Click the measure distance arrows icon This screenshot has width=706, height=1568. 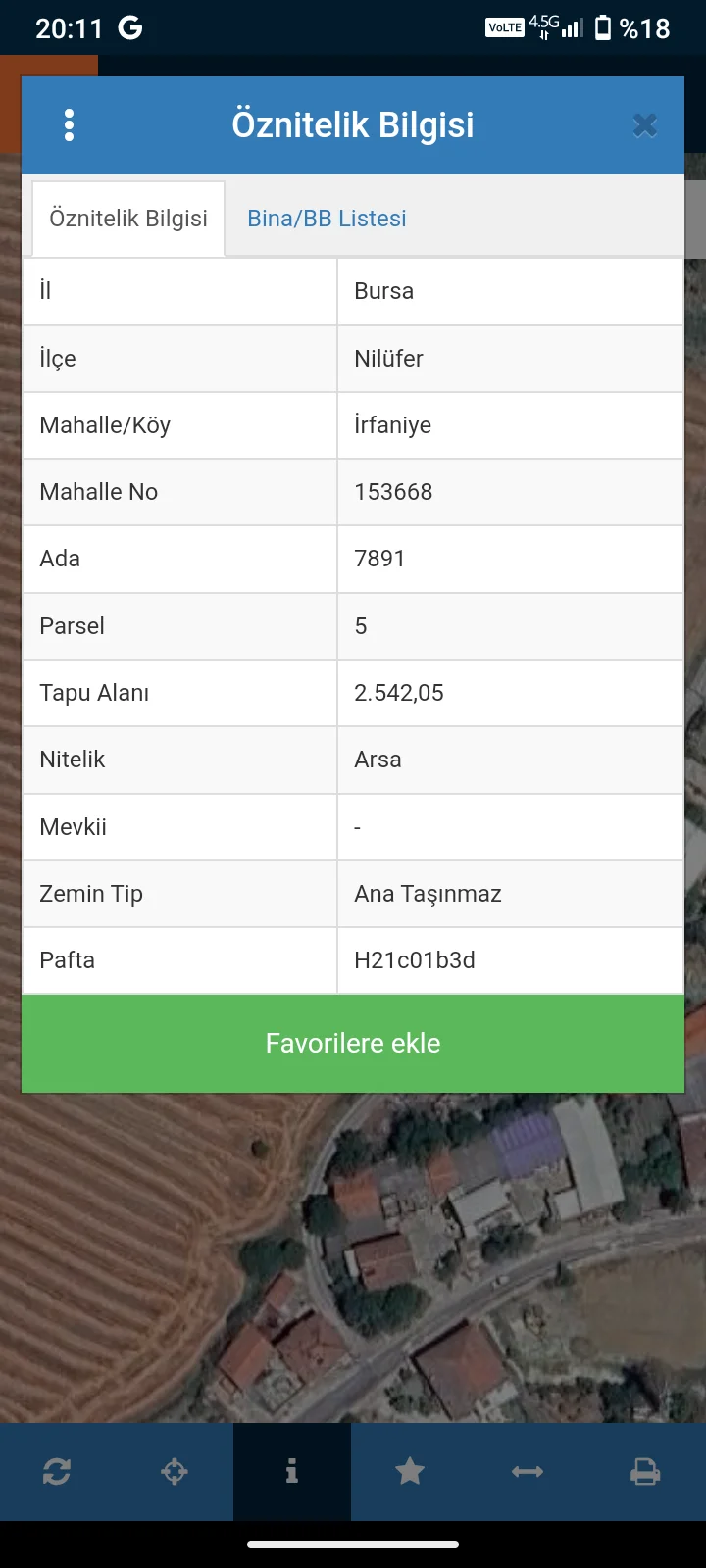pyautogui.click(x=527, y=1471)
